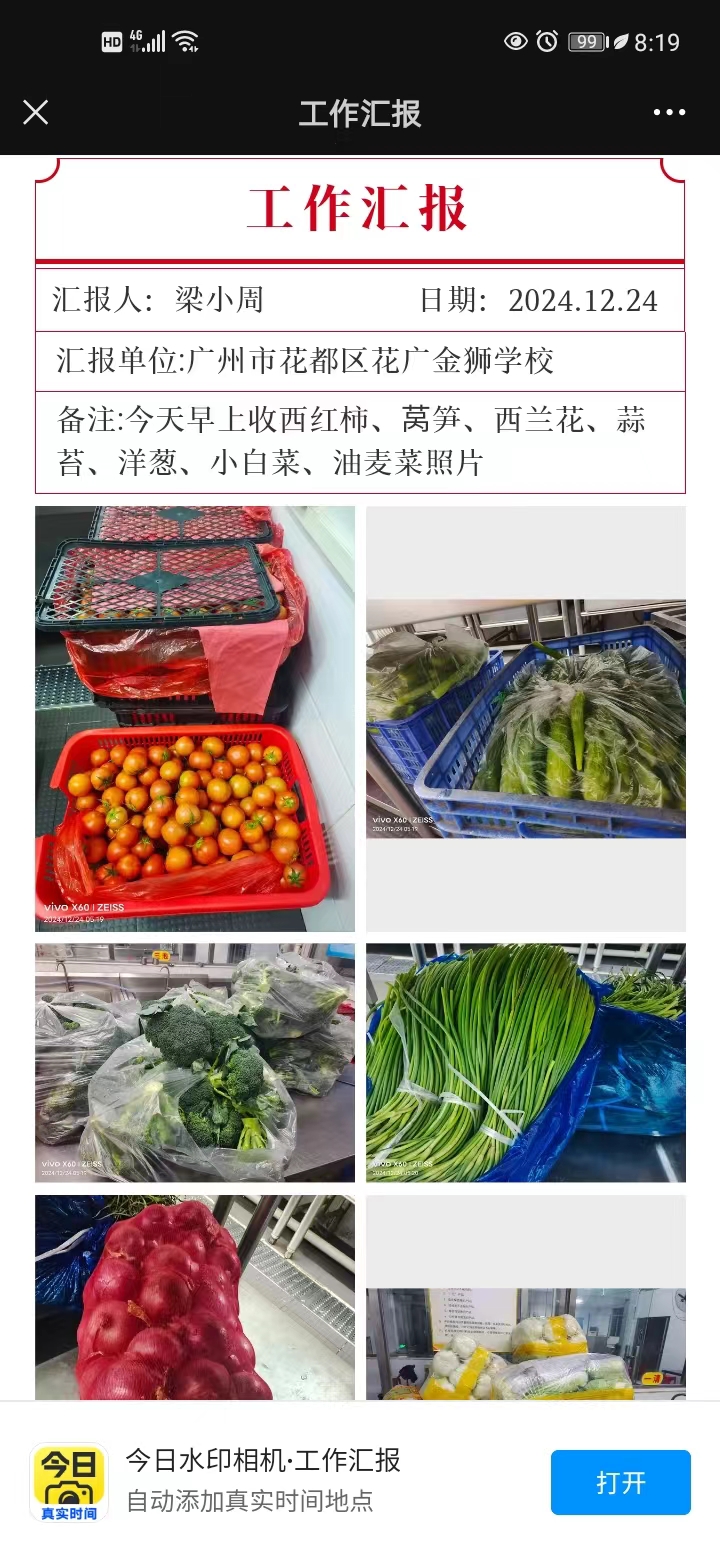This screenshot has width=720, height=1560.
Task: Open the tomatoes photo
Action: click(x=195, y=718)
